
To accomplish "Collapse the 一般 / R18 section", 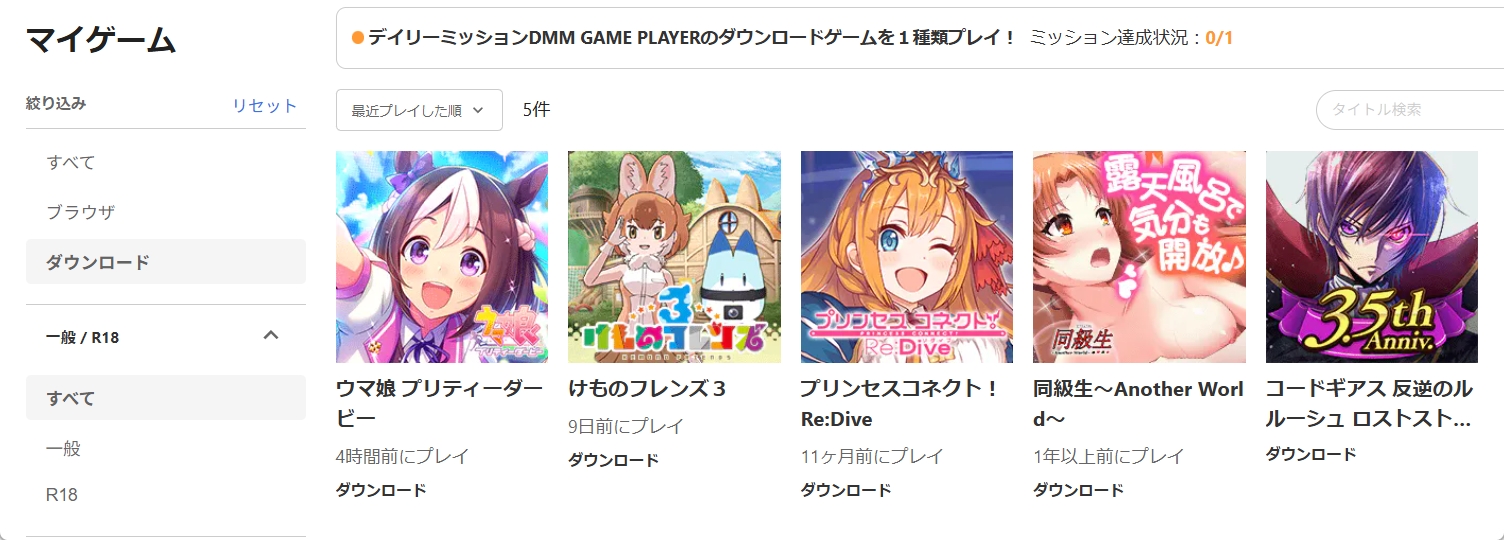I will click(270, 336).
